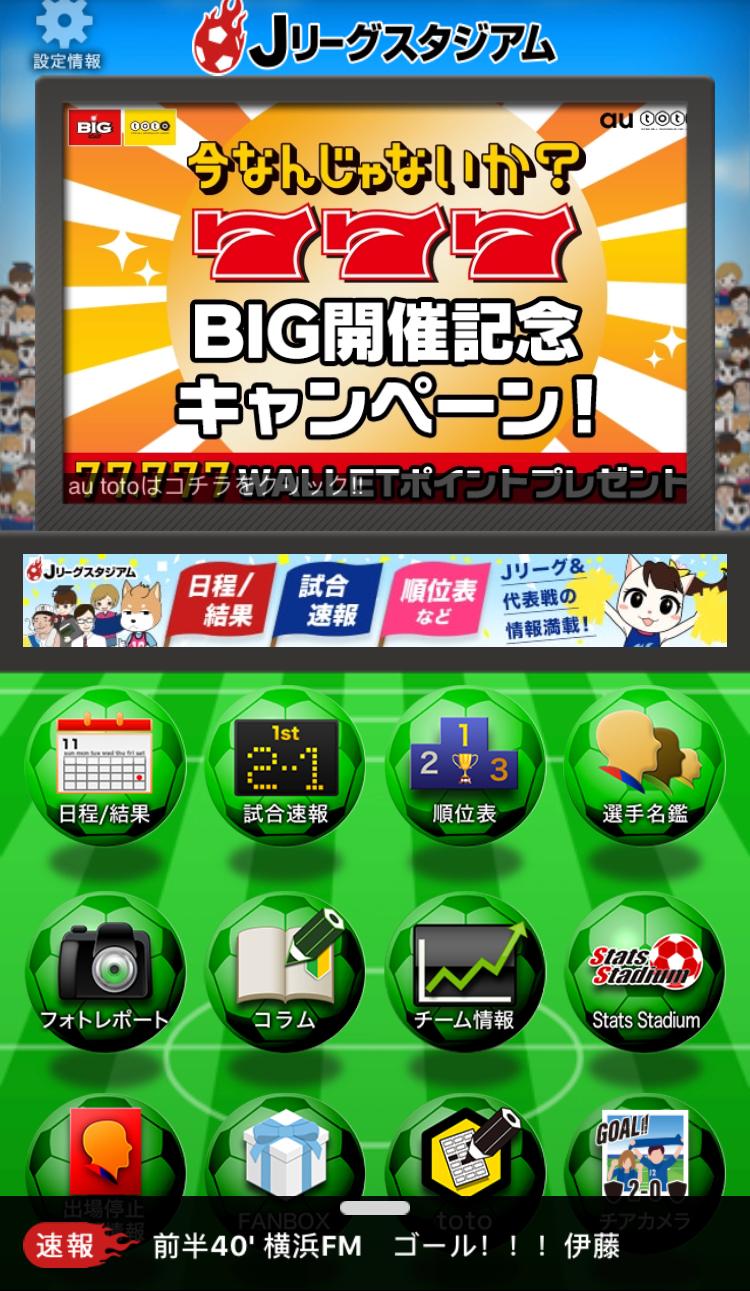Open the FANBOX gift icon
Image resolution: width=750 pixels, height=1291 pixels.
tap(285, 1155)
